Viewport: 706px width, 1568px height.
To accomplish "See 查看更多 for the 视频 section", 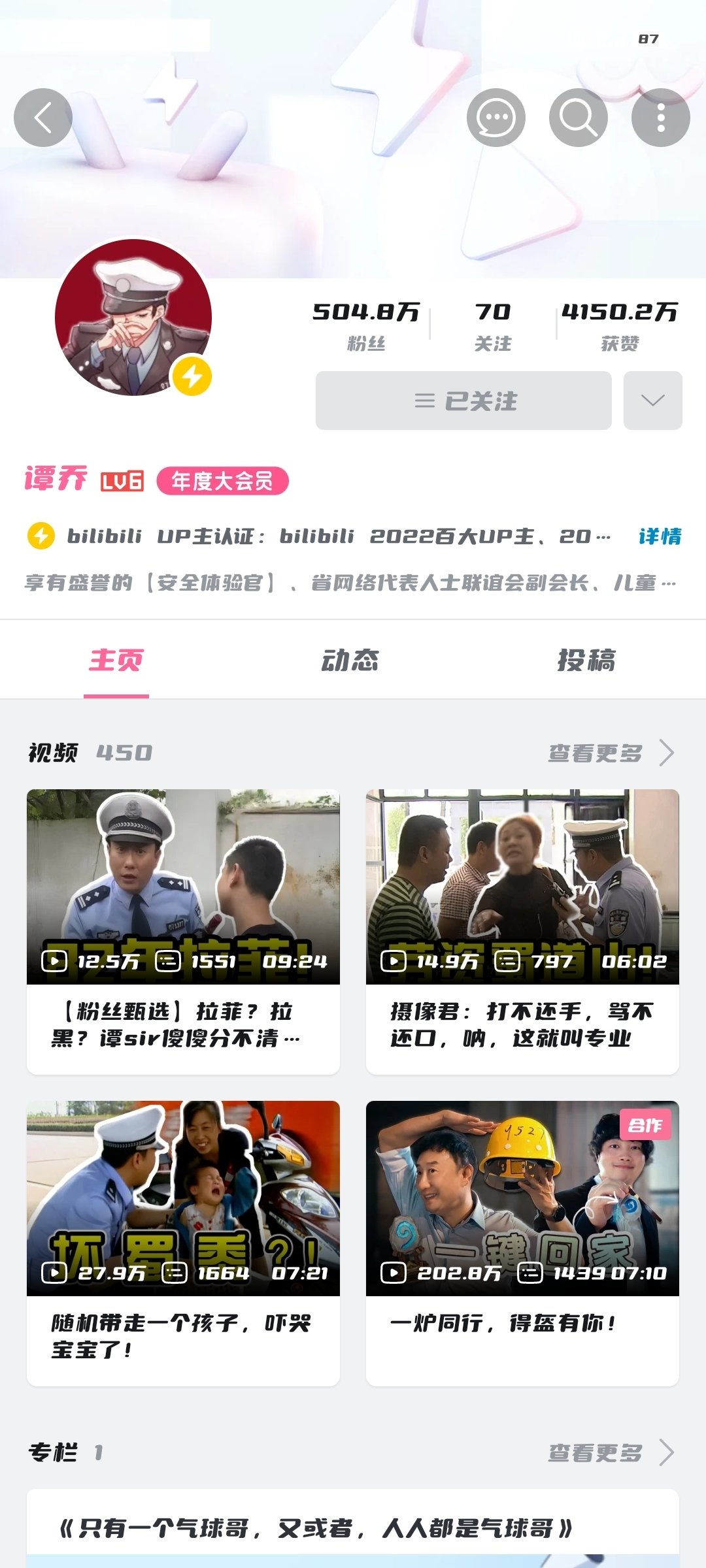I will [610, 753].
